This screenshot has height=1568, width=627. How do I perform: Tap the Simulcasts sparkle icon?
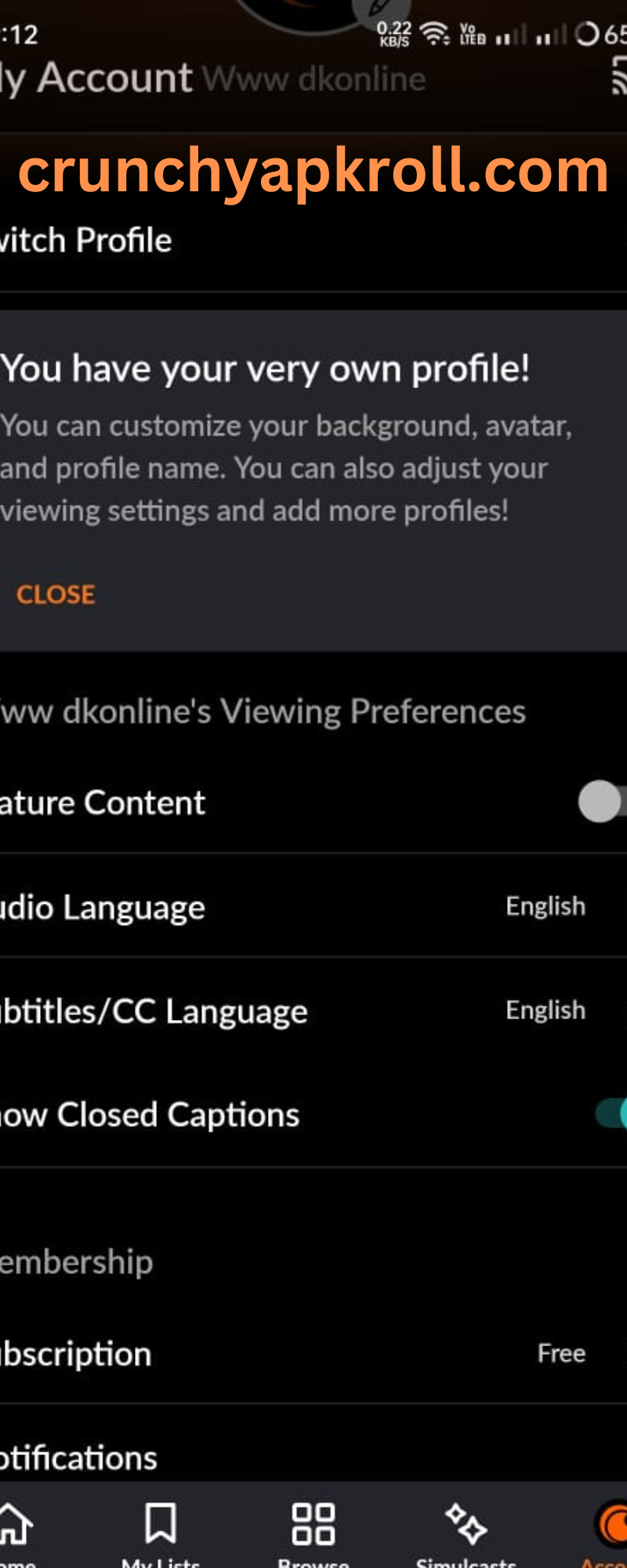[x=466, y=1521]
